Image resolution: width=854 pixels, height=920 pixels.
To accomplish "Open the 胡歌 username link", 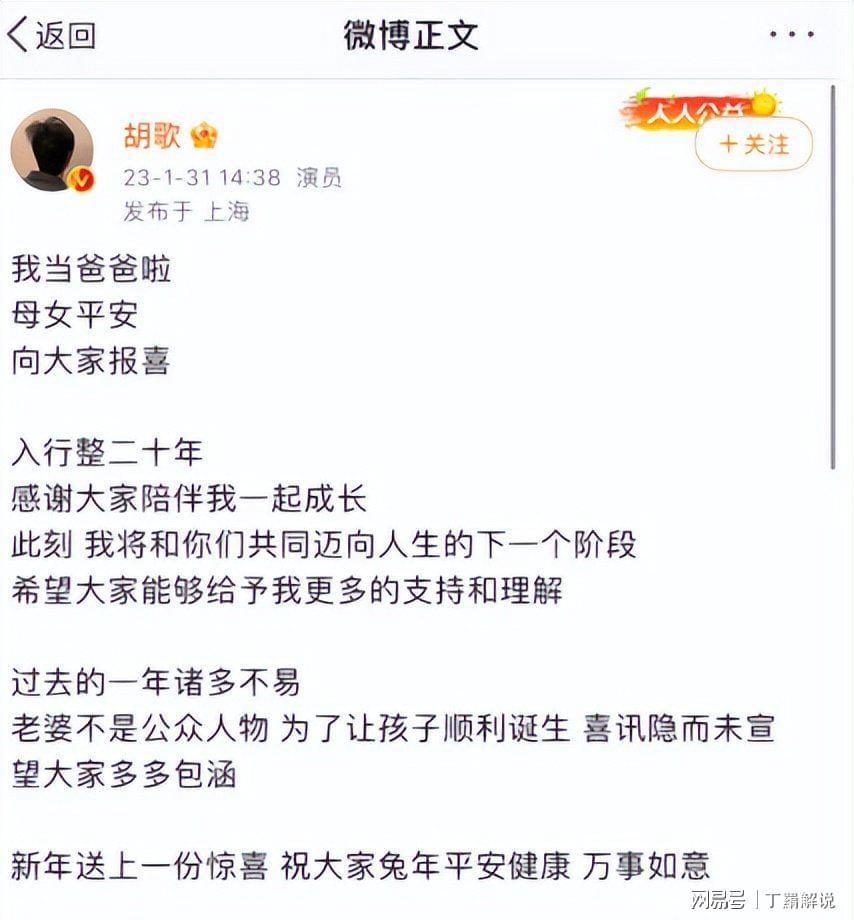I will (152, 135).
